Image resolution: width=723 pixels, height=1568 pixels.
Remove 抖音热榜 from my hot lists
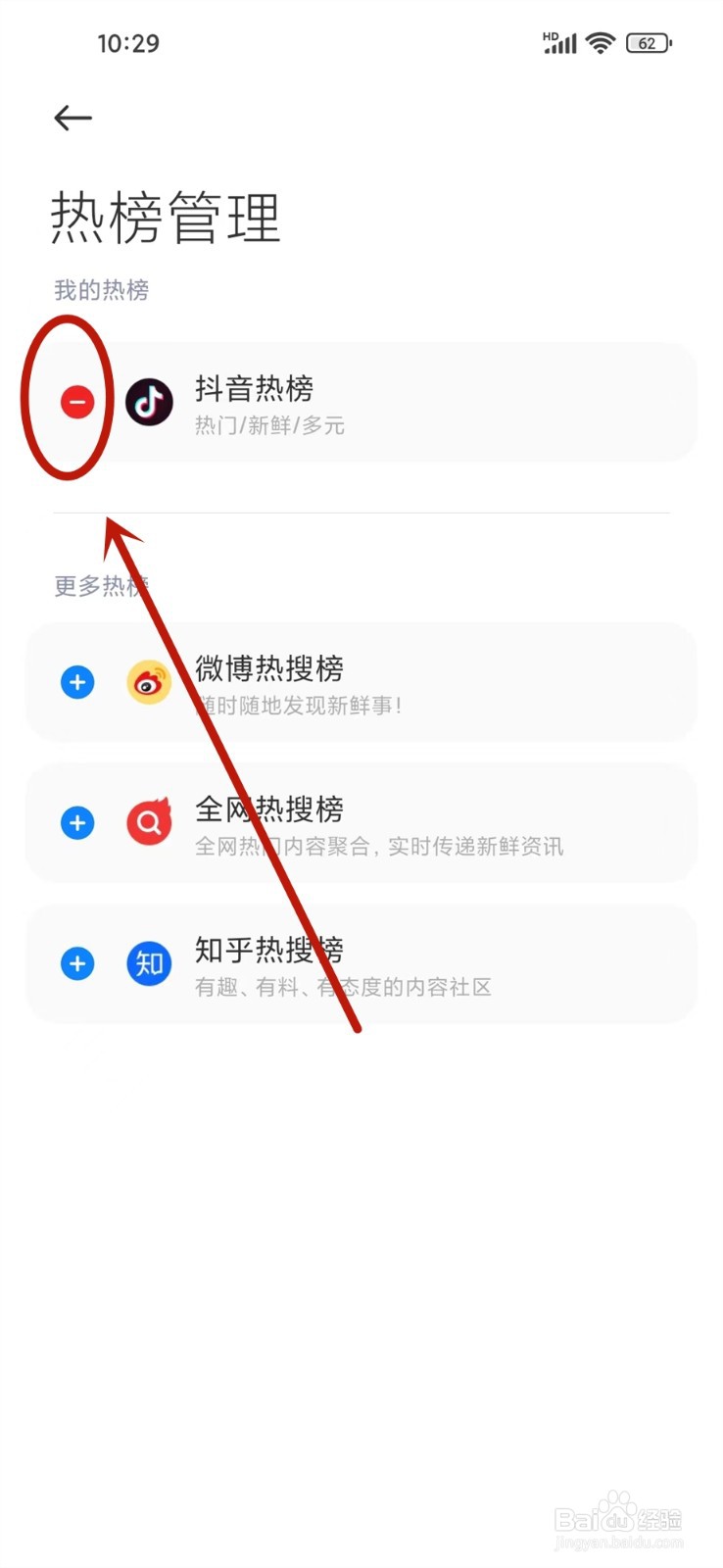[77, 402]
